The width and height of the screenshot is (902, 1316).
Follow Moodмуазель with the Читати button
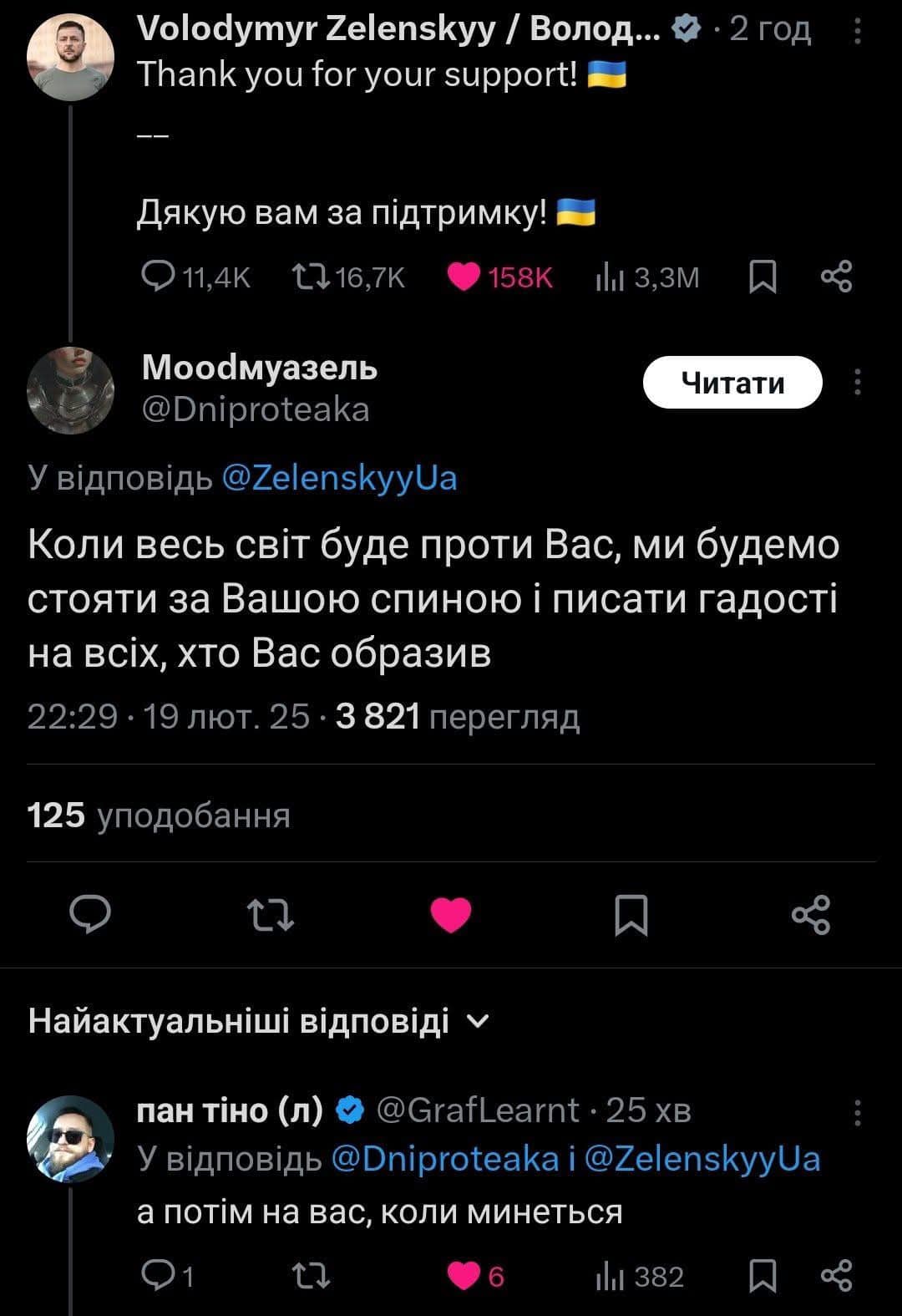click(732, 383)
